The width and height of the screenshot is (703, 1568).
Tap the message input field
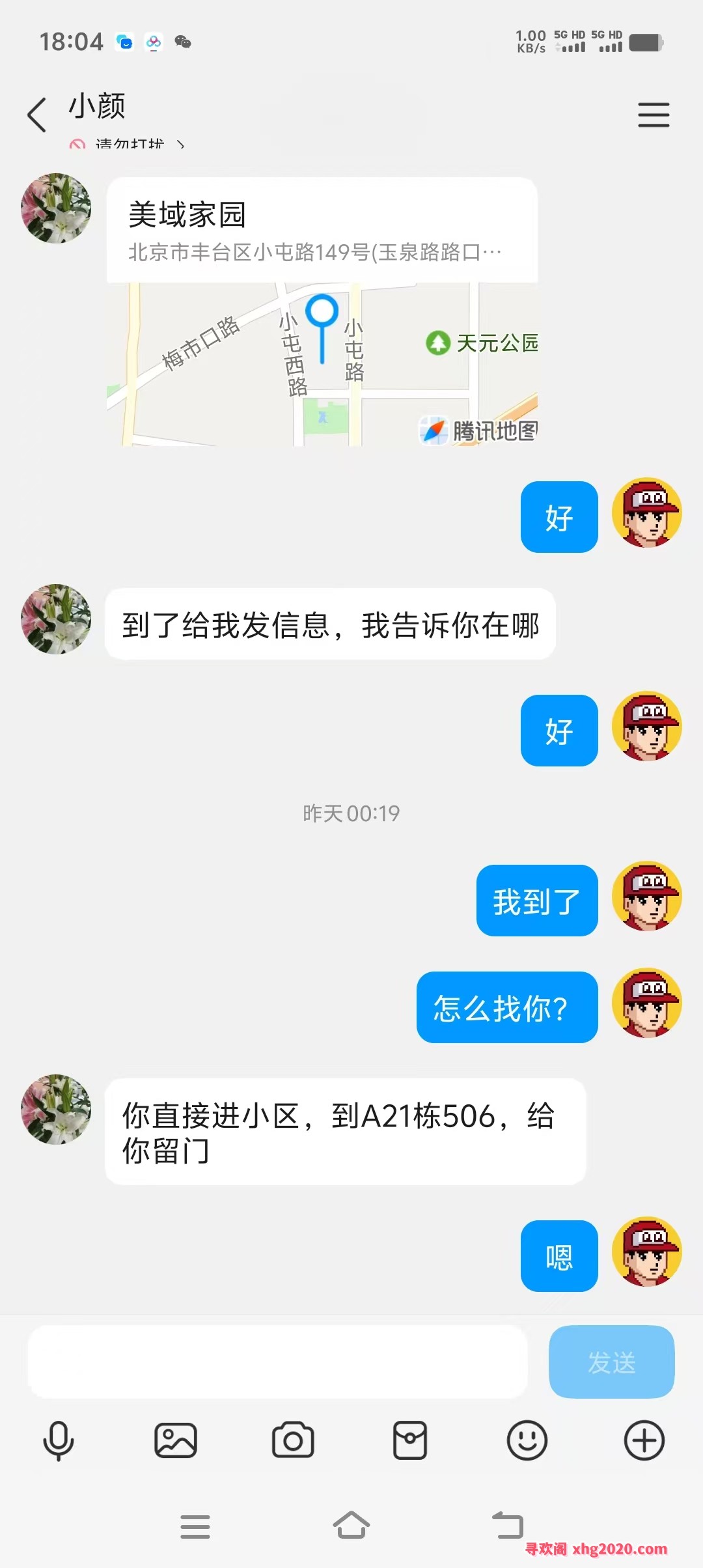pos(277,1362)
